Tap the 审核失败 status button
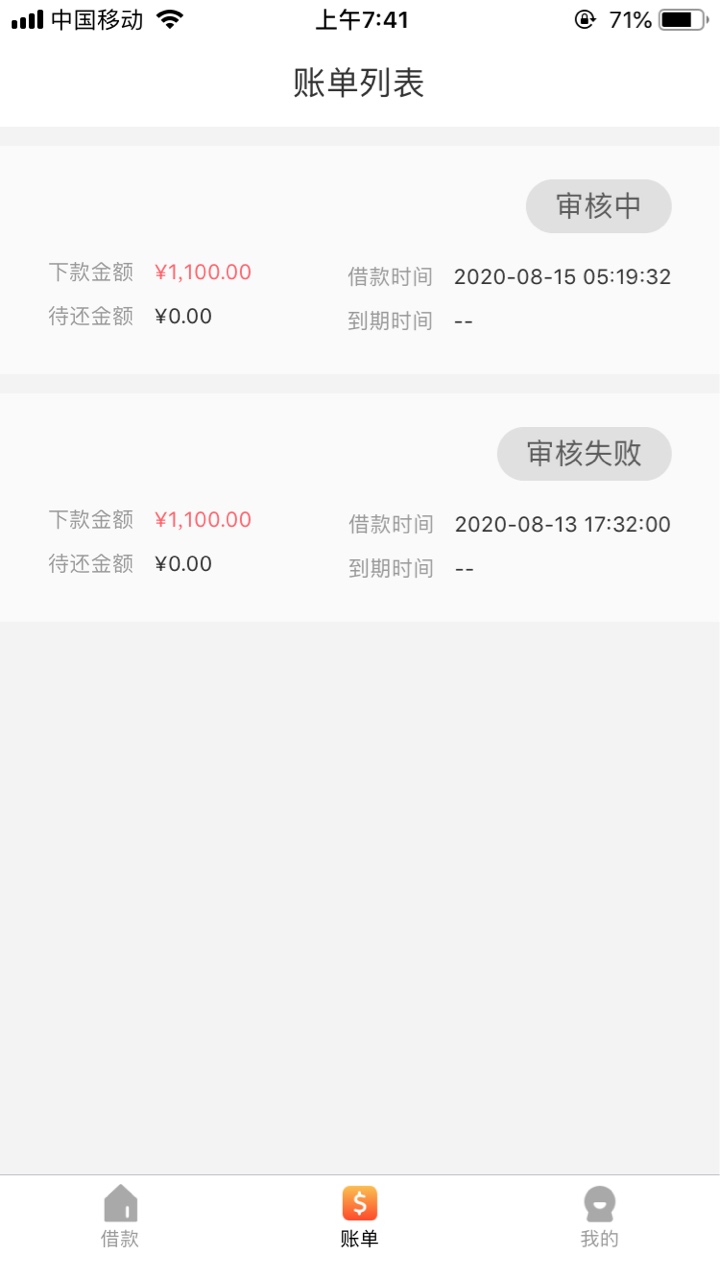This screenshot has width=720, height=1280. 584,454
